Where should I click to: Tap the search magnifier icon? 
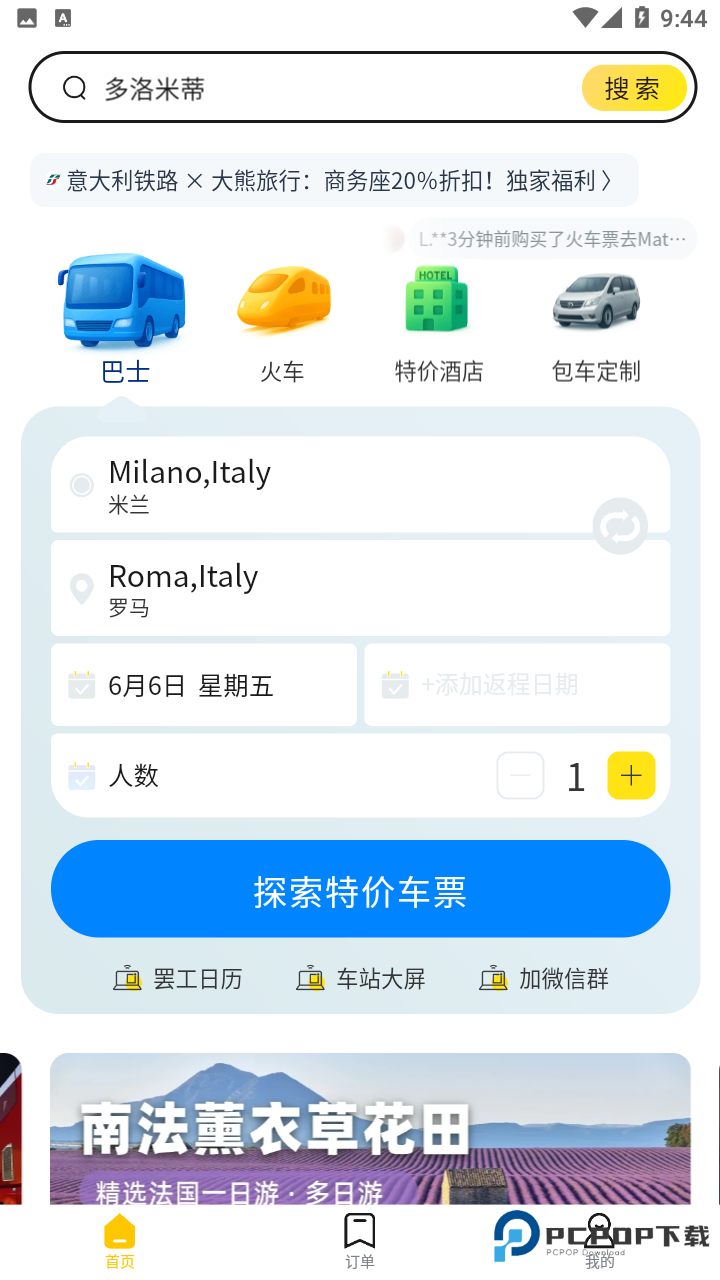(x=75, y=87)
